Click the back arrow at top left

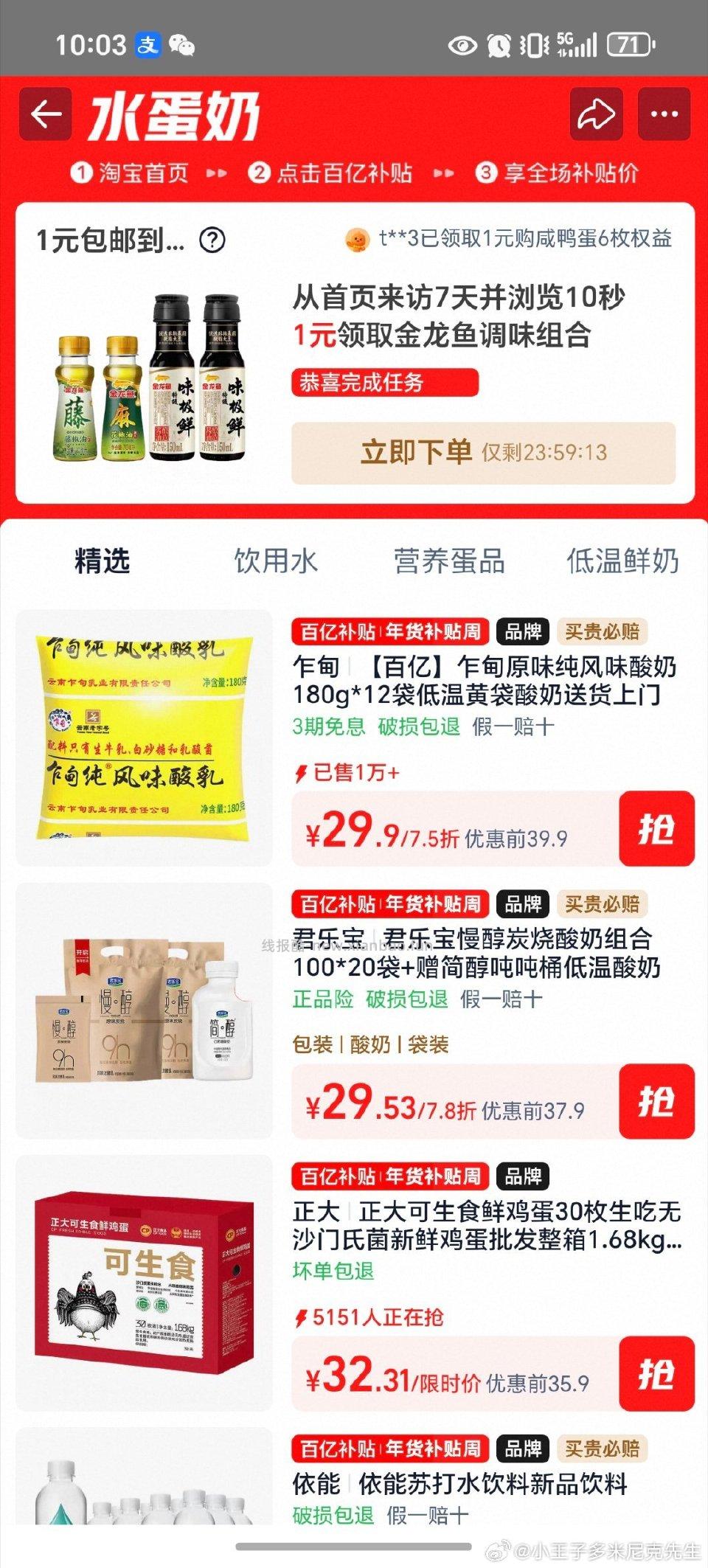click(x=46, y=114)
